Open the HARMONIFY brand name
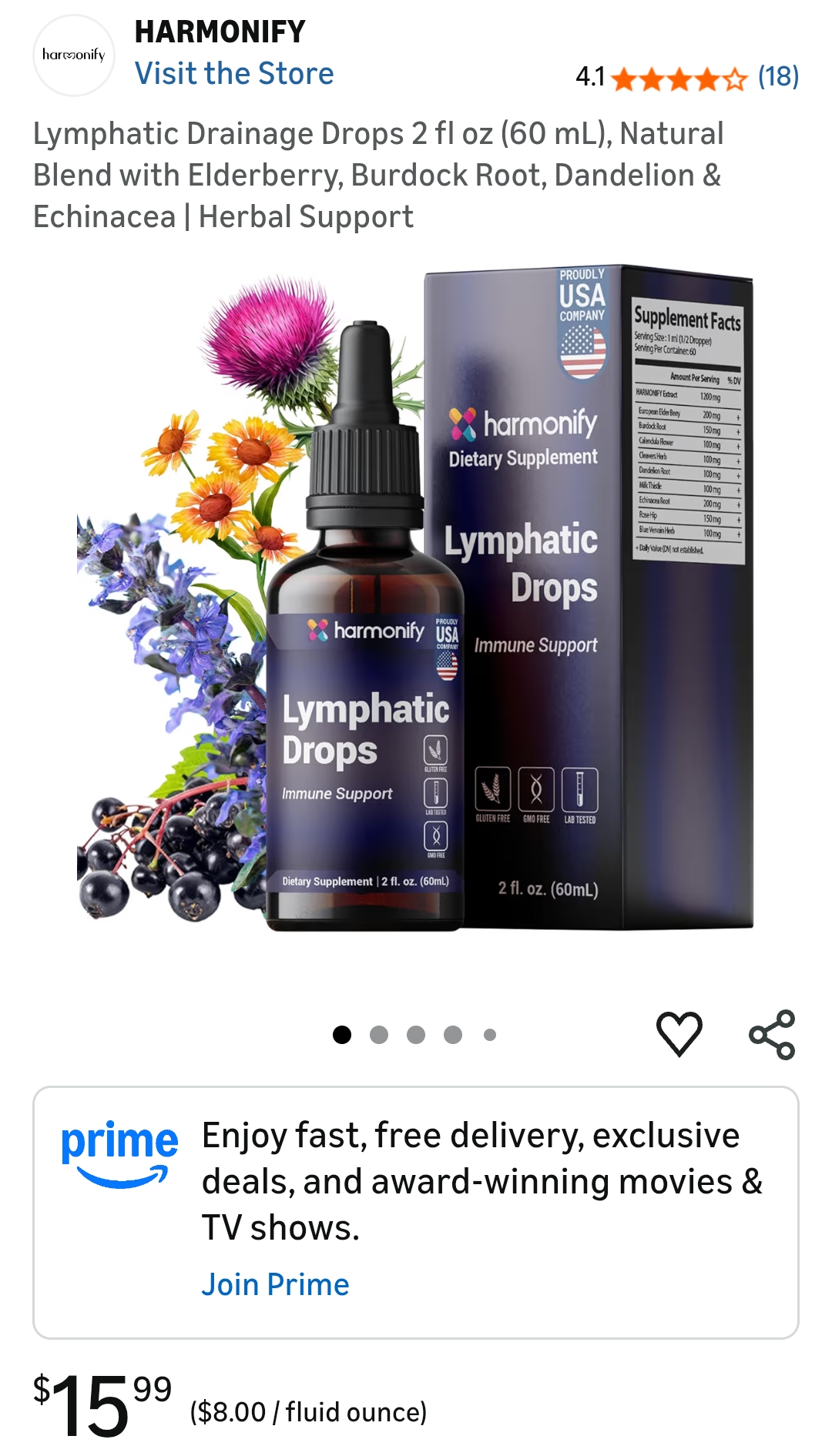This screenshot has height=1456, width=832. (219, 32)
